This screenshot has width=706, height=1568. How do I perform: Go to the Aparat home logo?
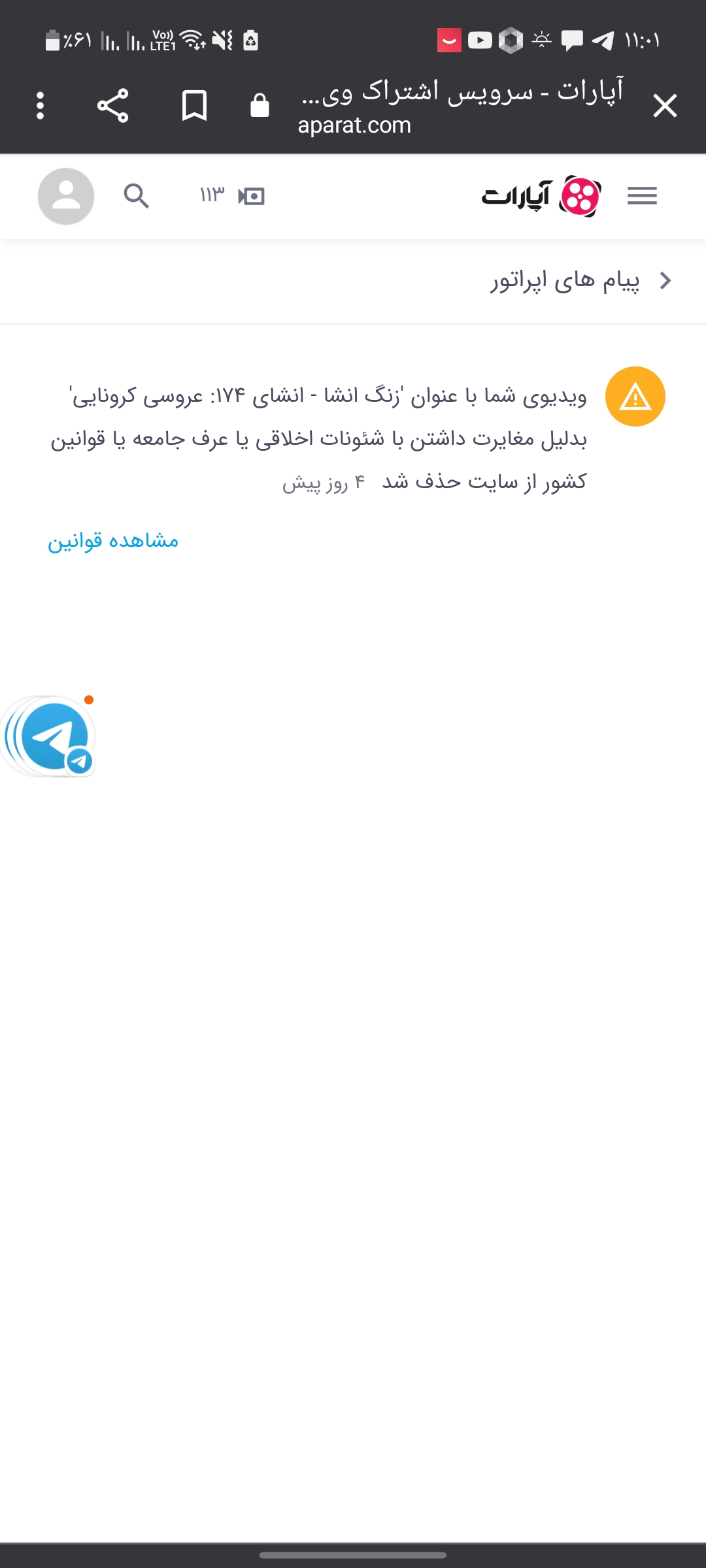pos(541,195)
